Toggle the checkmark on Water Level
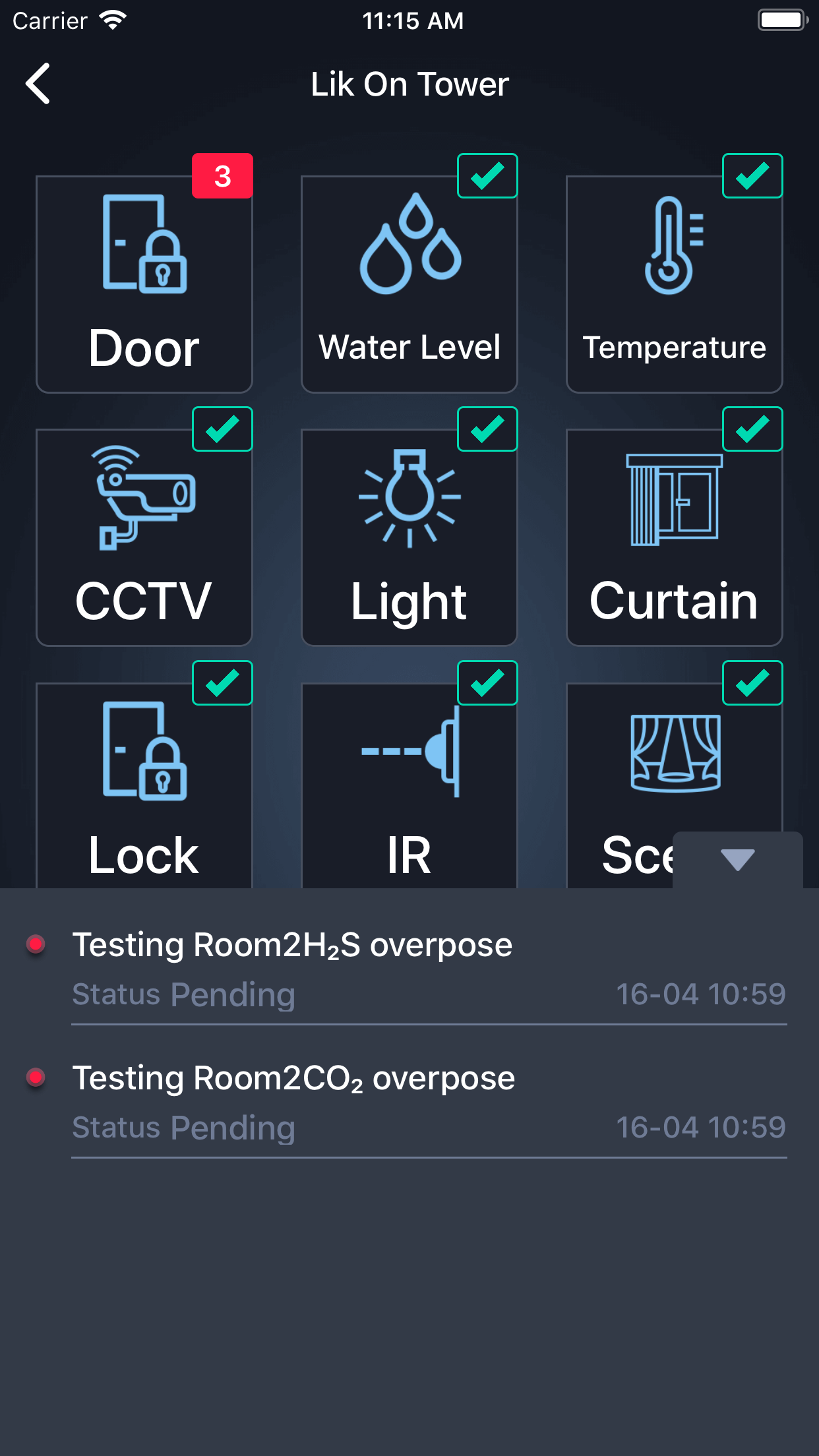The width and height of the screenshot is (819, 1456). [x=487, y=176]
